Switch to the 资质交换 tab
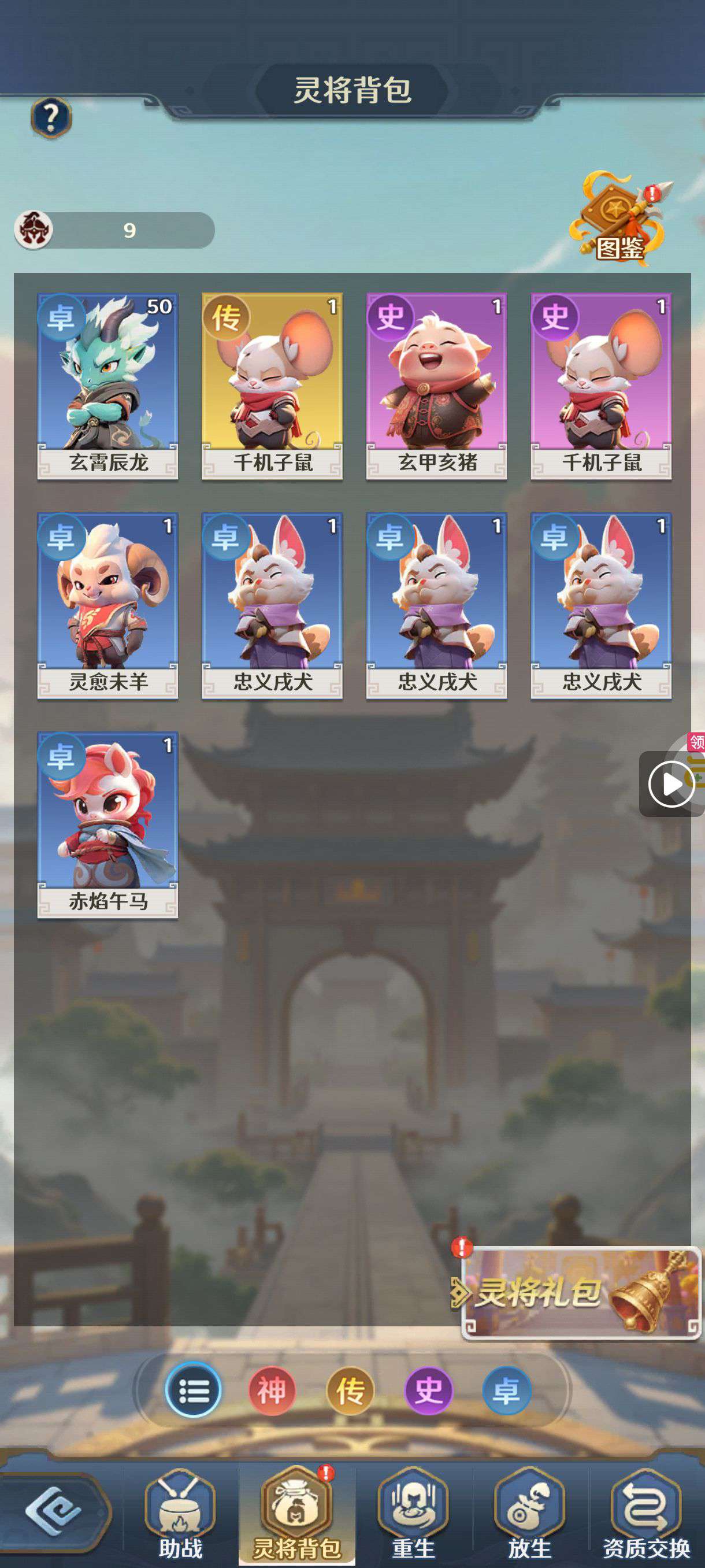Viewport: 705px width, 1568px height. pyautogui.click(x=646, y=1514)
